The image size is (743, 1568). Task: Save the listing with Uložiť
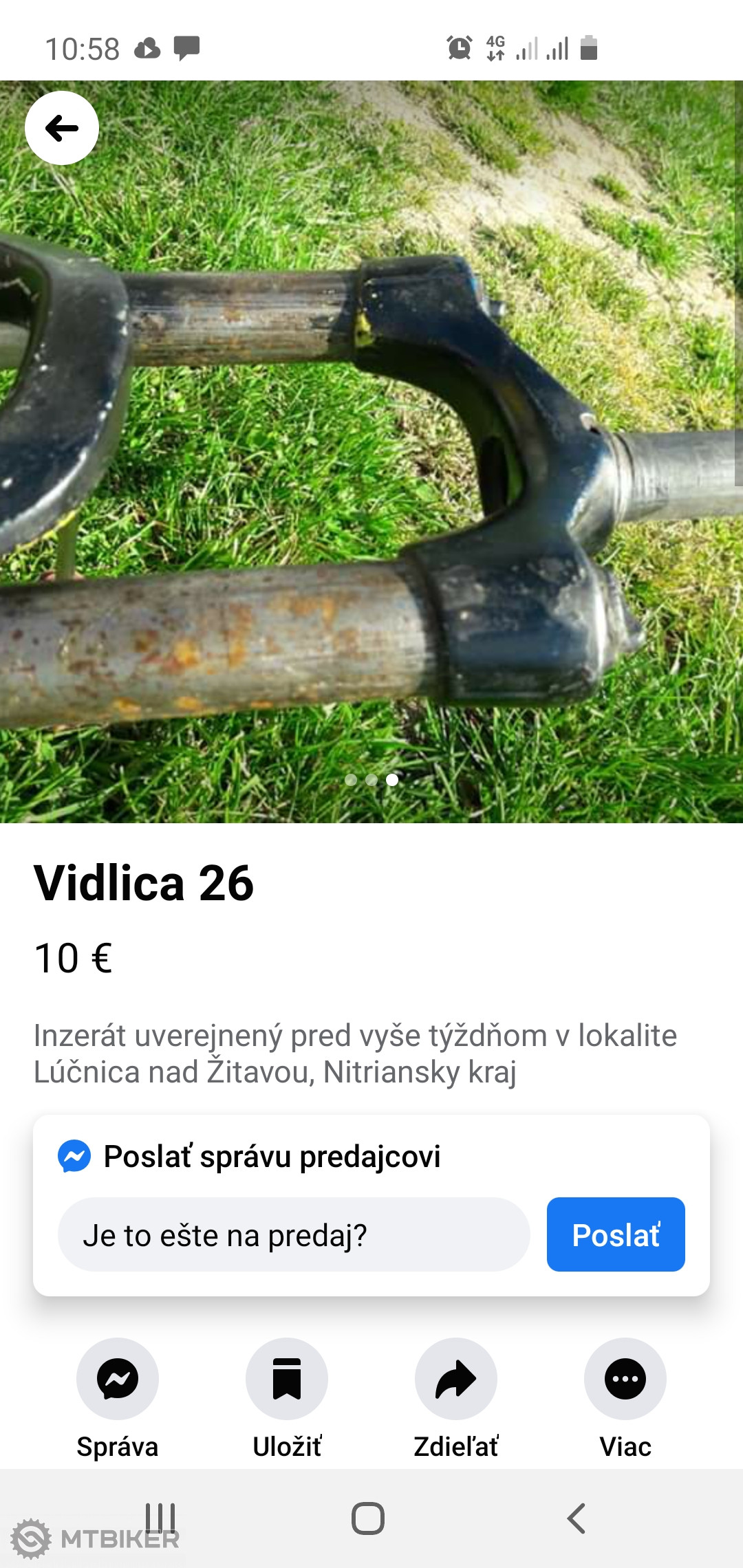tap(287, 1379)
